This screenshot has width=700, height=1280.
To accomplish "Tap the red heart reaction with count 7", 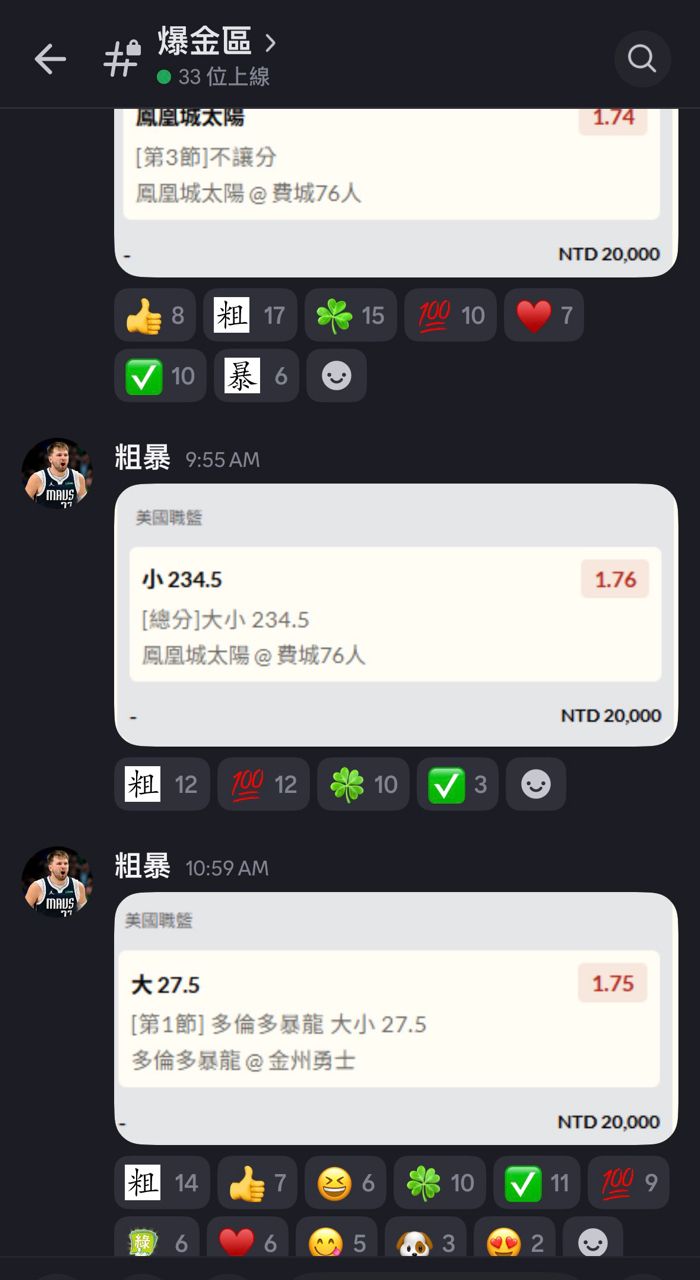I will point(543,316).
